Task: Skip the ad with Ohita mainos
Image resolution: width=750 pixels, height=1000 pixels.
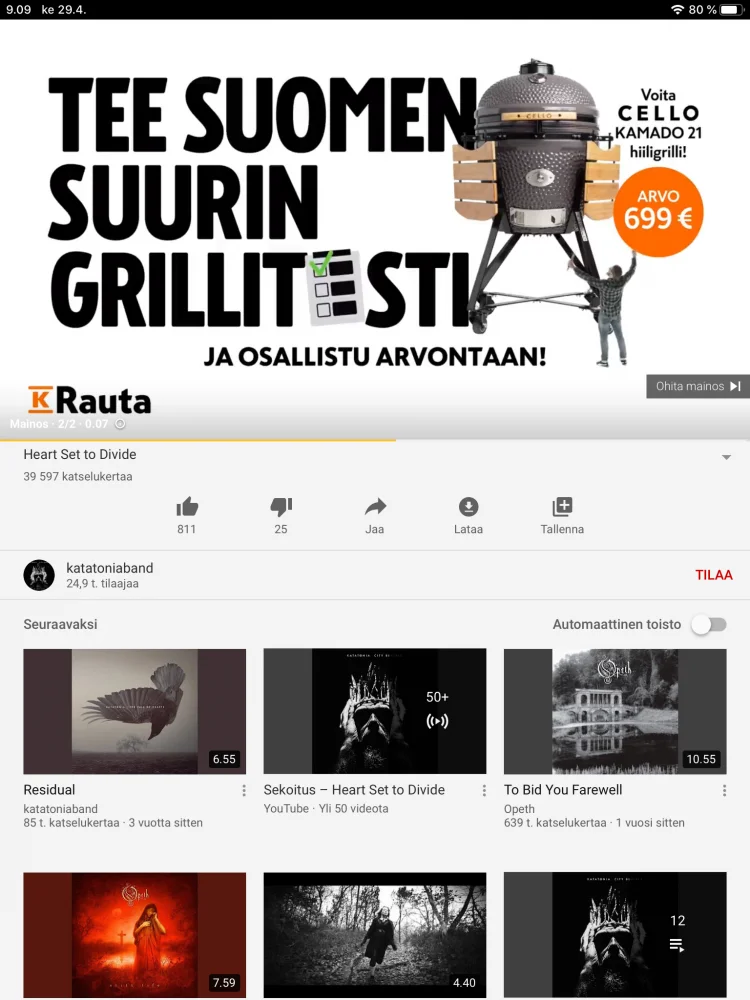Action: pos(697,386)
